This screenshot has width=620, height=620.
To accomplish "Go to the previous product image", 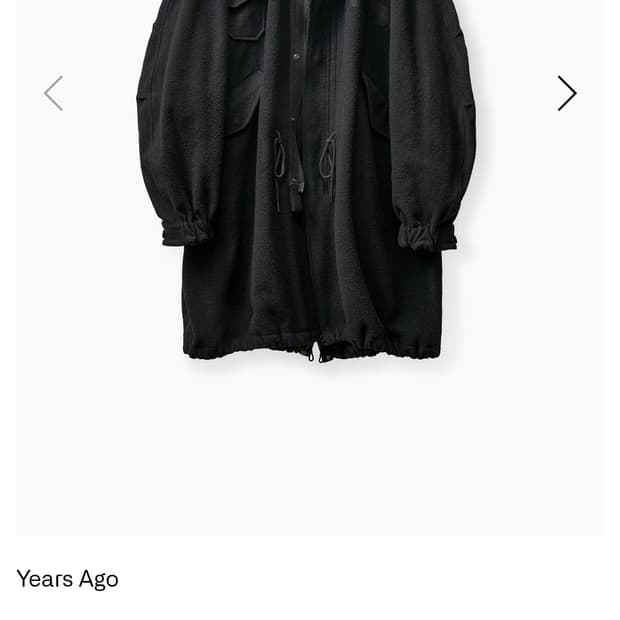I will [x=54, y=93].
